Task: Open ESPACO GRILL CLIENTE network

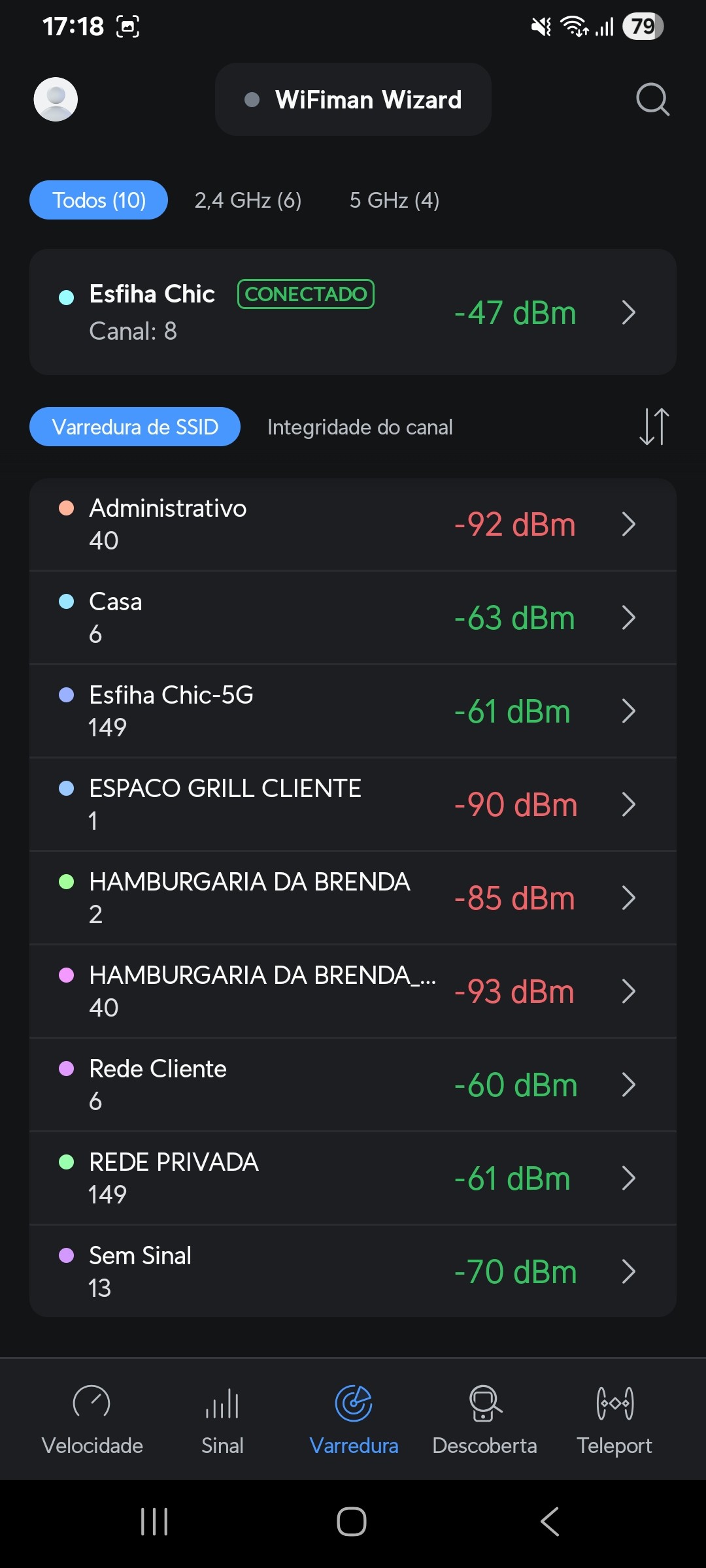Action: coord(353,805)
